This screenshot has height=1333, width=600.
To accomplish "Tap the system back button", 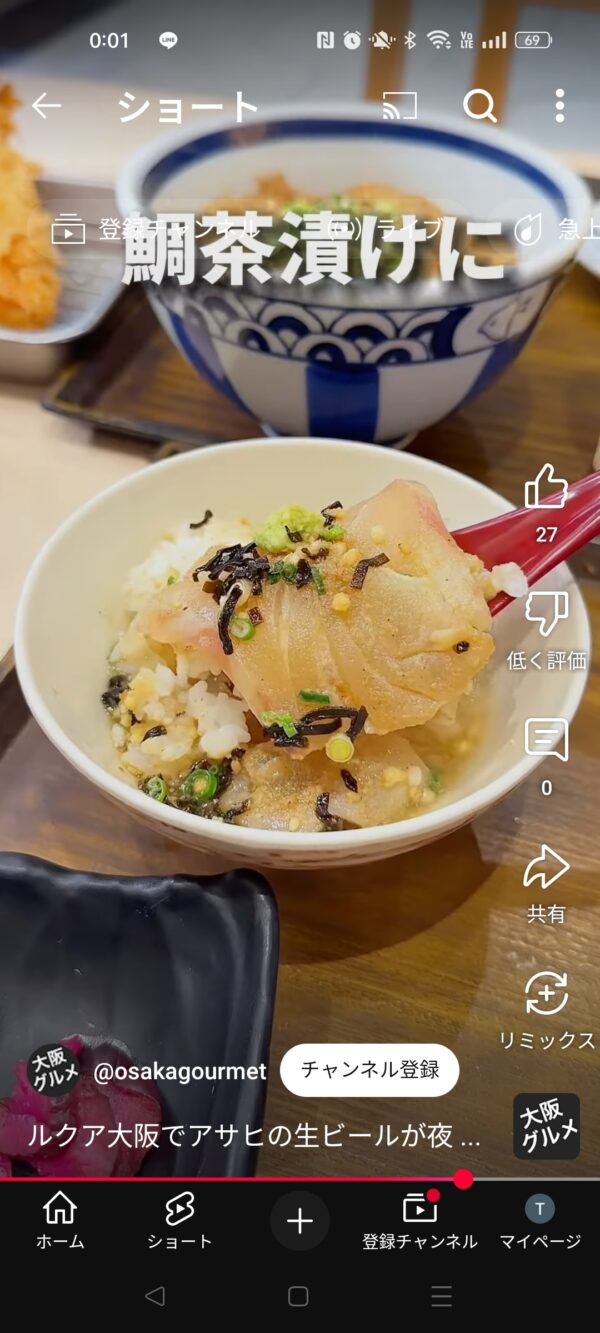I will point(155,1296).
